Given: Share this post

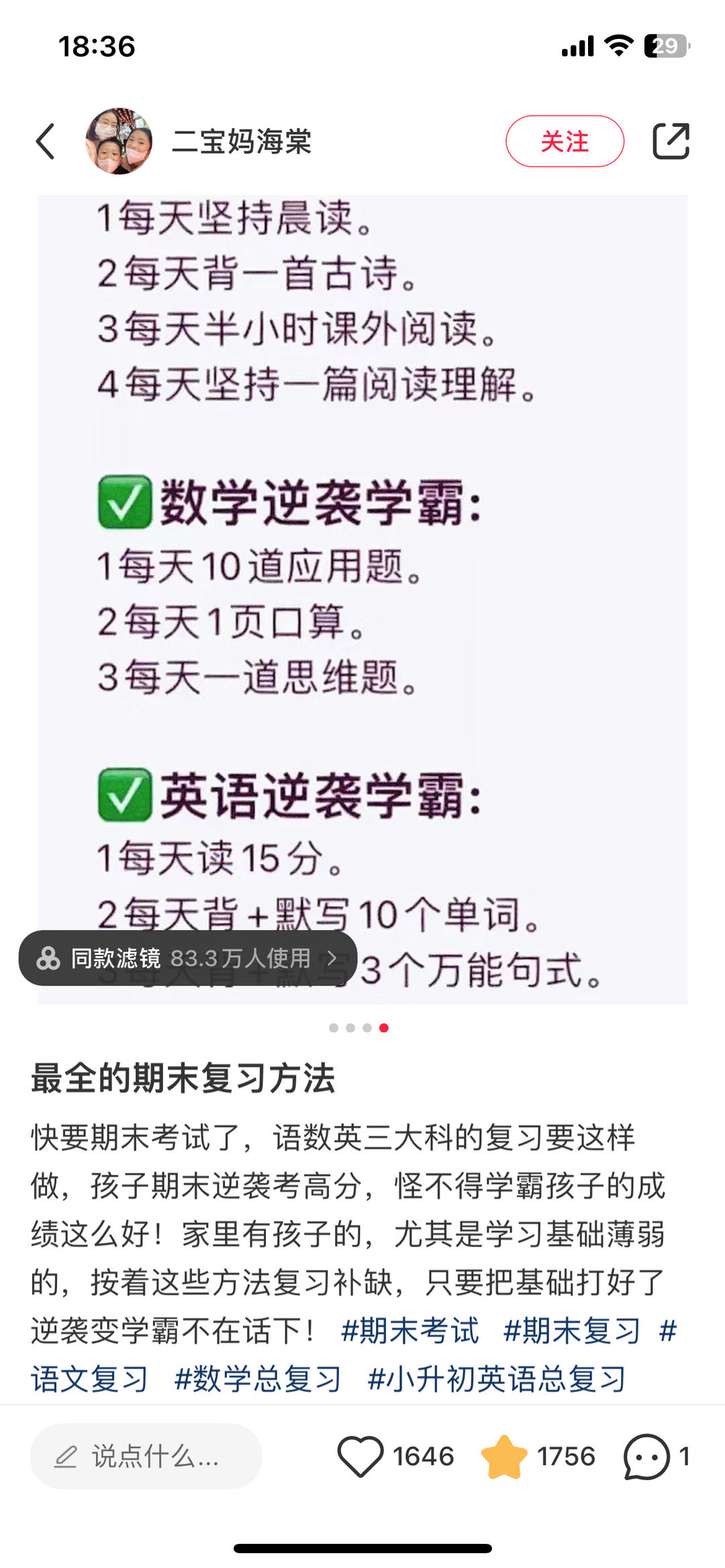Looking at the screenshot, I should pos(671,142).
